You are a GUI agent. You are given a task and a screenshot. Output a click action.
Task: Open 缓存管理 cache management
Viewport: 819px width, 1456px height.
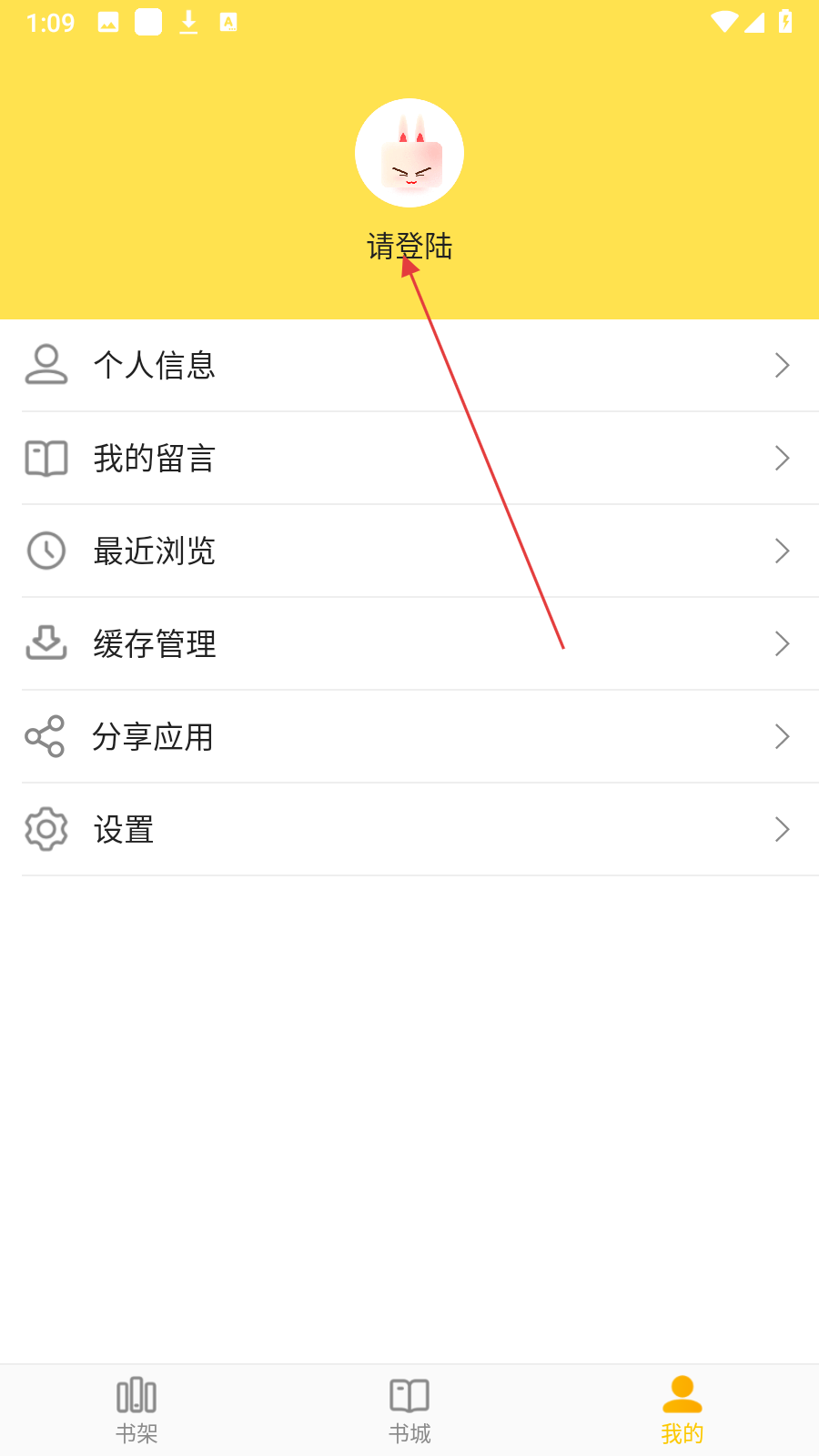[x=409, y=644]
